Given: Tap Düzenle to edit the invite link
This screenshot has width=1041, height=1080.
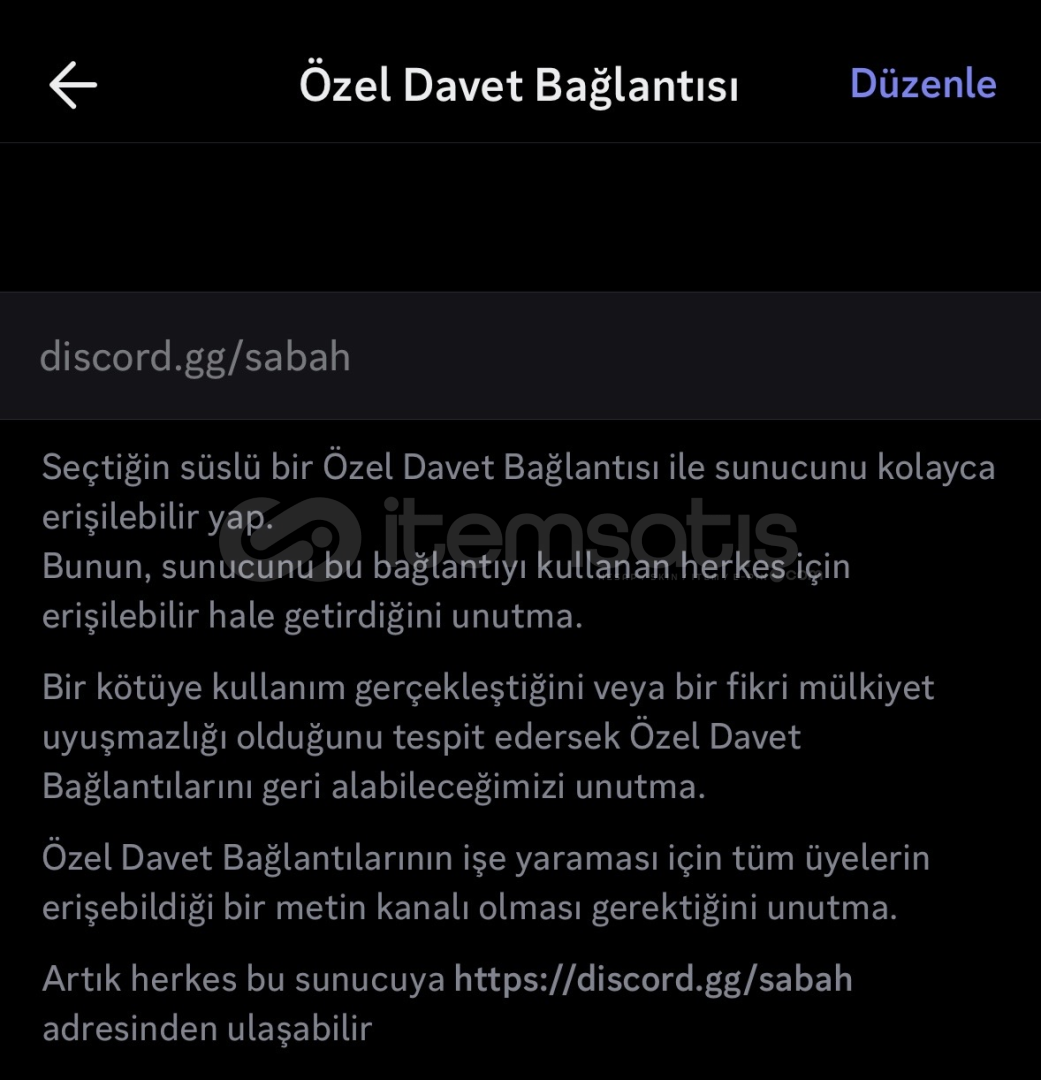Looking at the screenshot, I should point(922,84).
